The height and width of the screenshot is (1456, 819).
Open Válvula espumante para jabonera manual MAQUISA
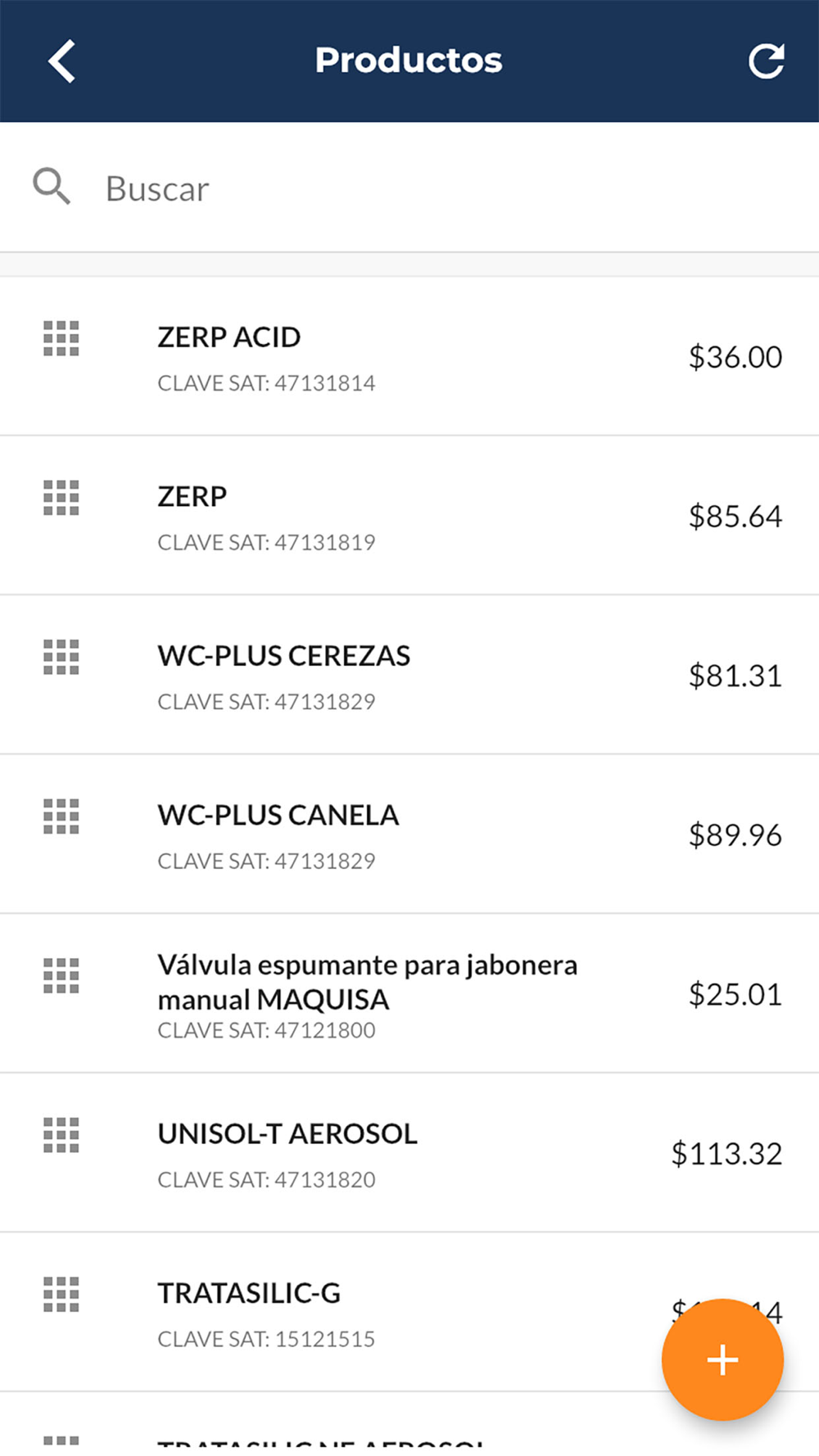coord(409,994)
